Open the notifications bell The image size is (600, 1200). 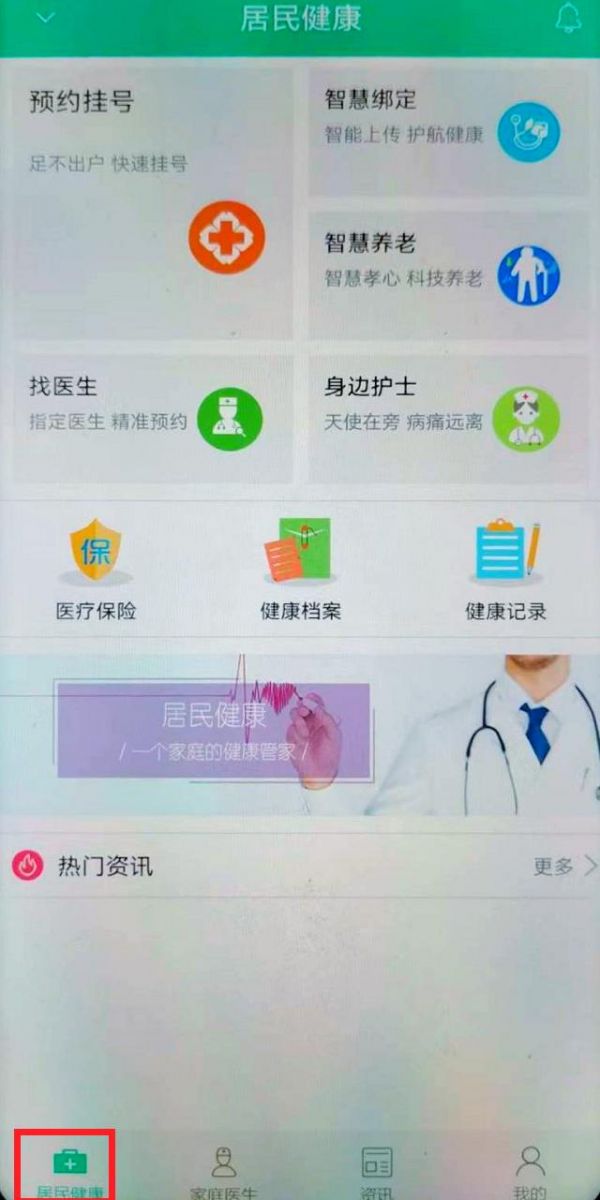(568, 18)
